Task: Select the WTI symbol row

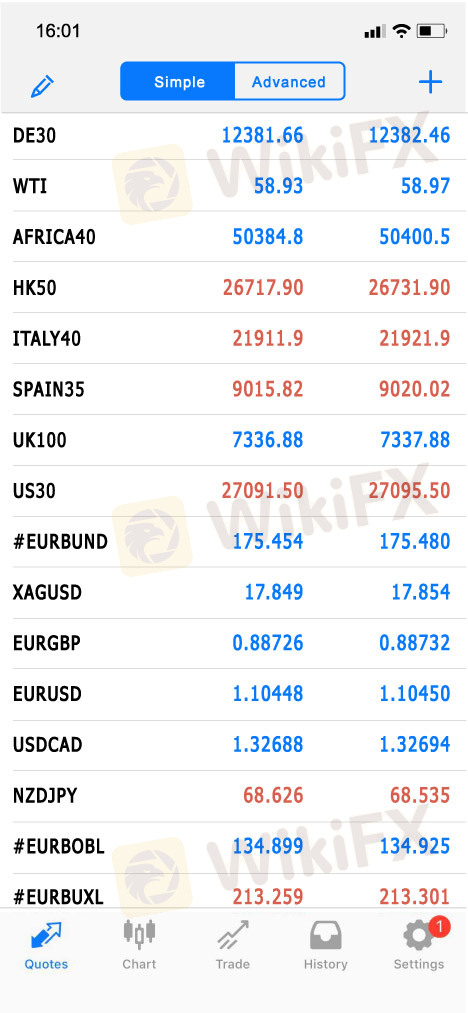Action: tap(234, 186)
